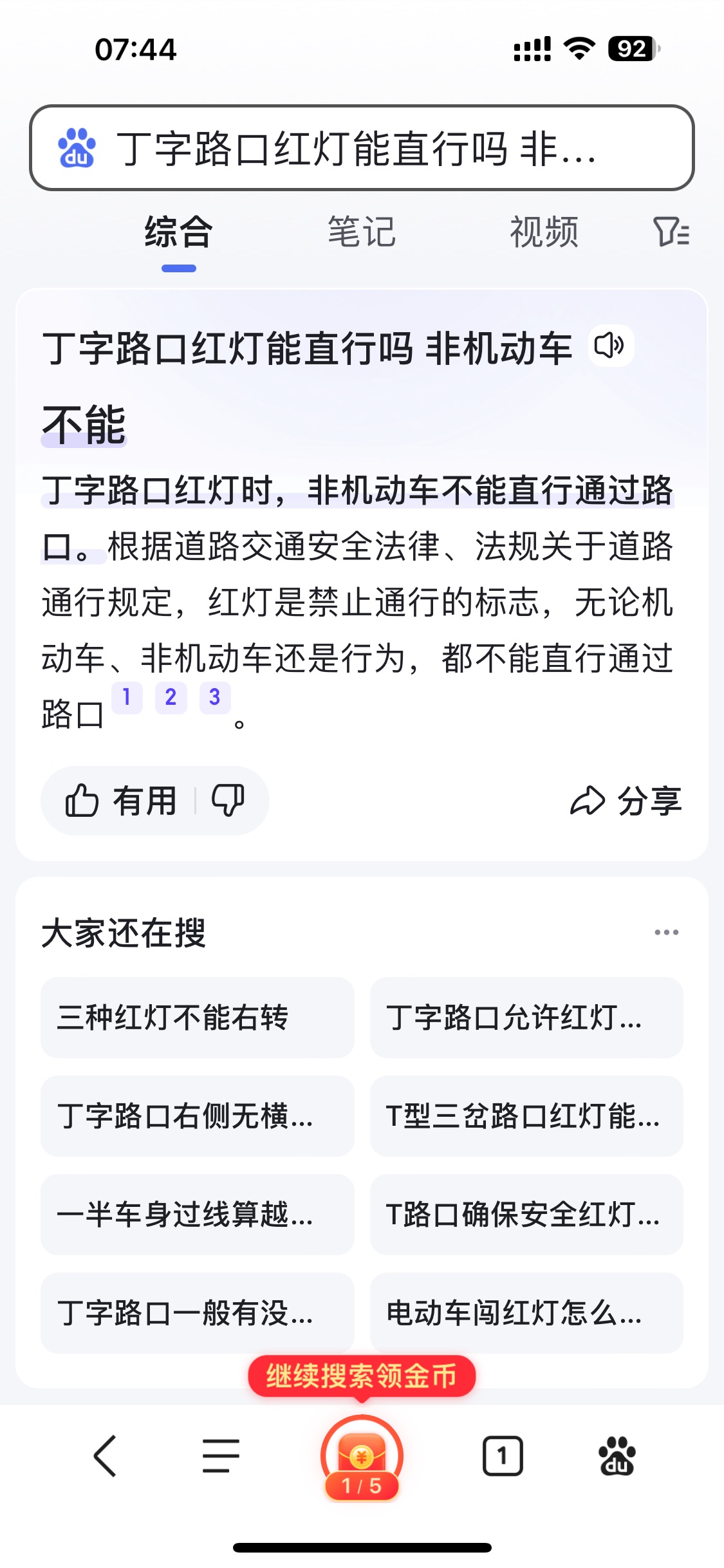Open citation reference 3
Image resolution: width=724 pixels, height=1568 pixels.
click(x=214, y=697)
